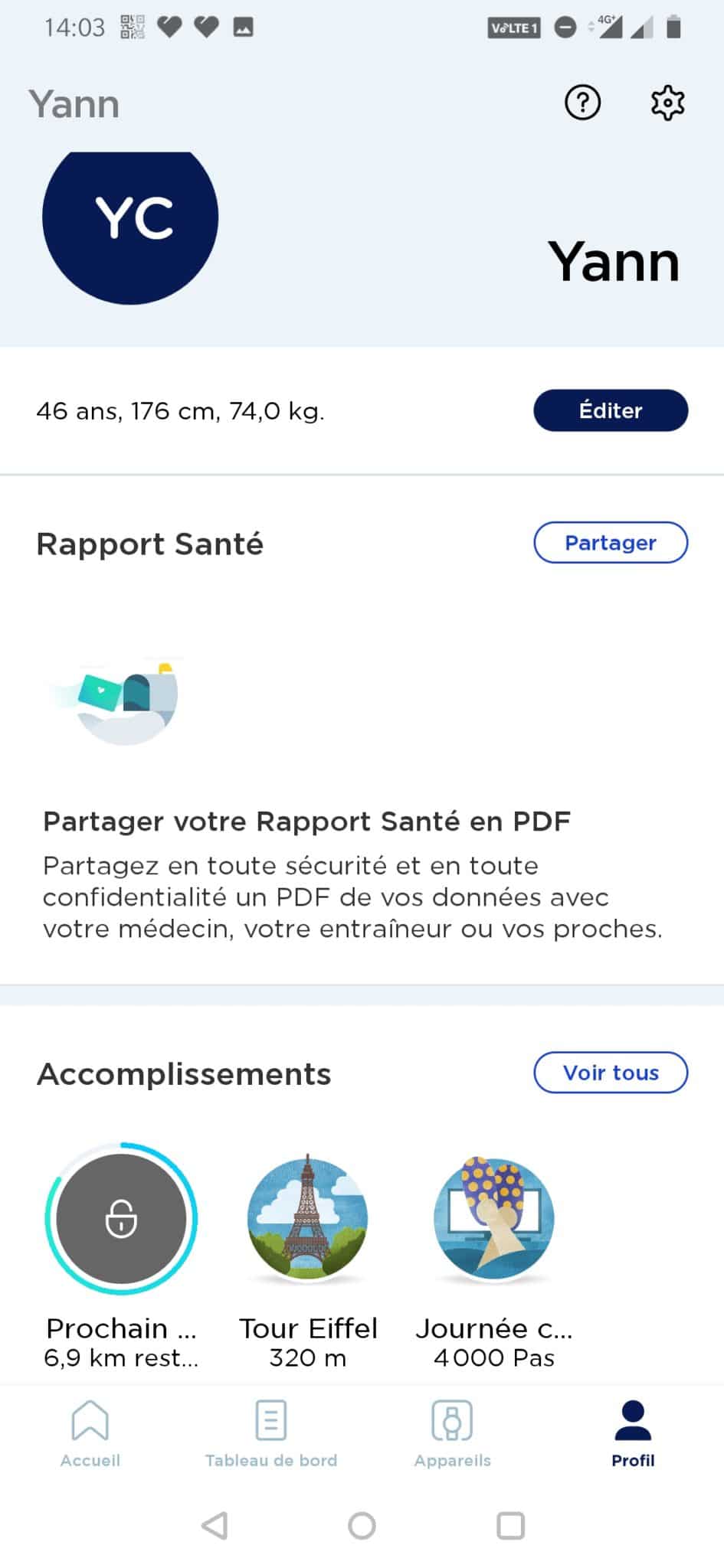The height and width of the screenshot is (1568, 724).
Task: Switch to the Tableau de bord tab
Action: pos(271,1433)
